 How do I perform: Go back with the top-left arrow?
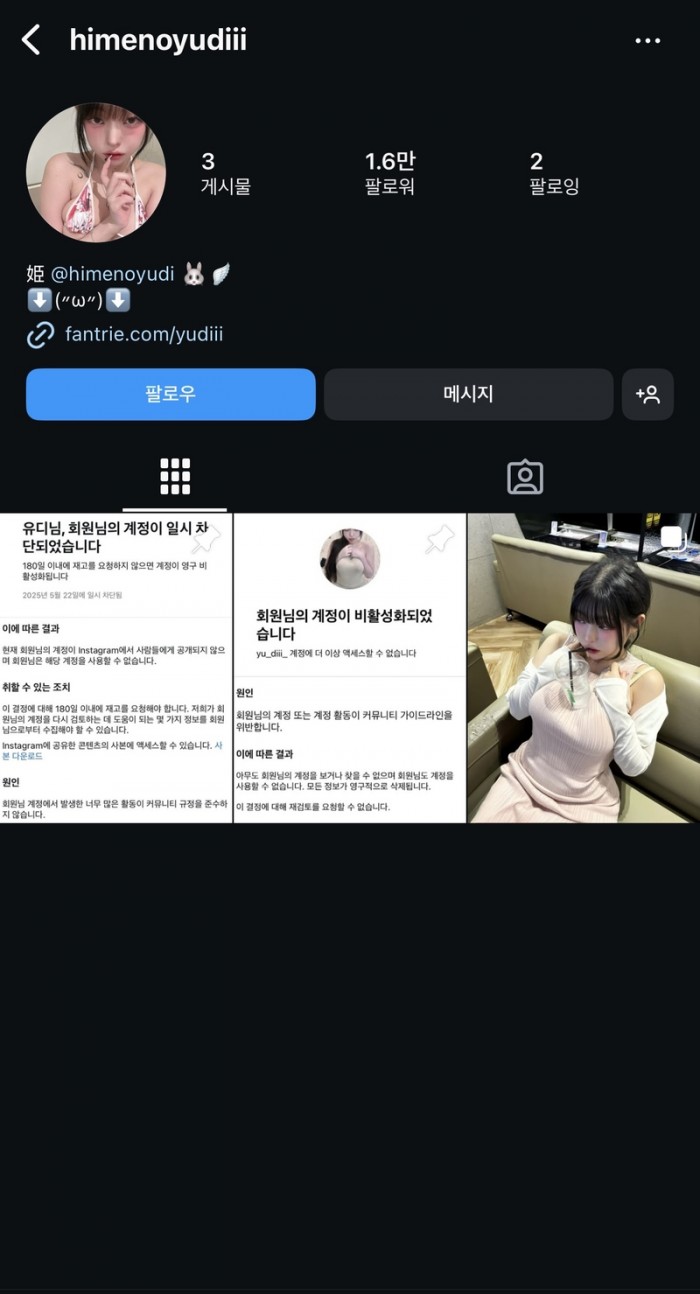point(31,40)
